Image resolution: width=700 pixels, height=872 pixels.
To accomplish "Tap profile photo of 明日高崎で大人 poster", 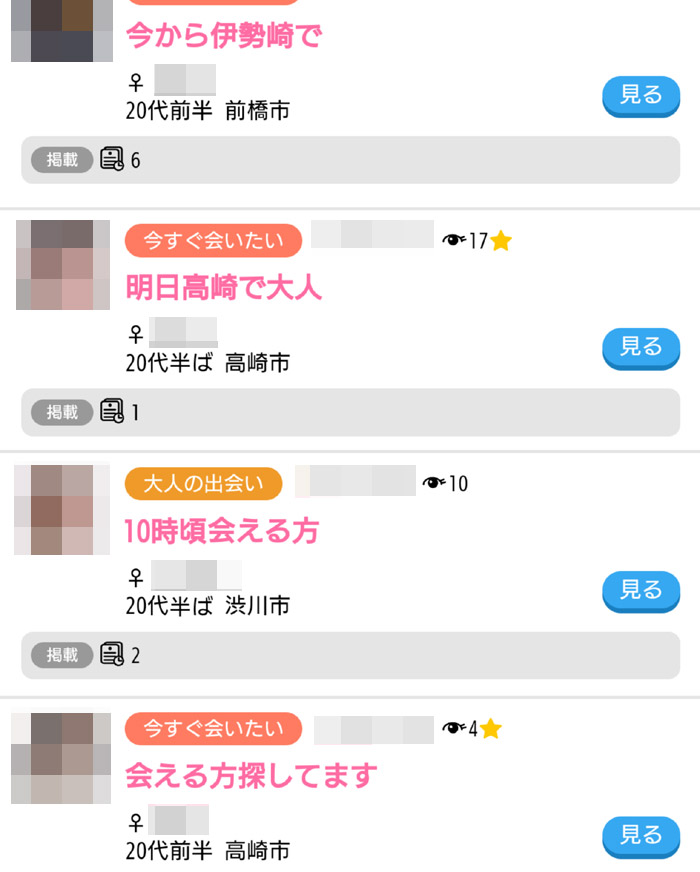I will (x=62, y=265).
